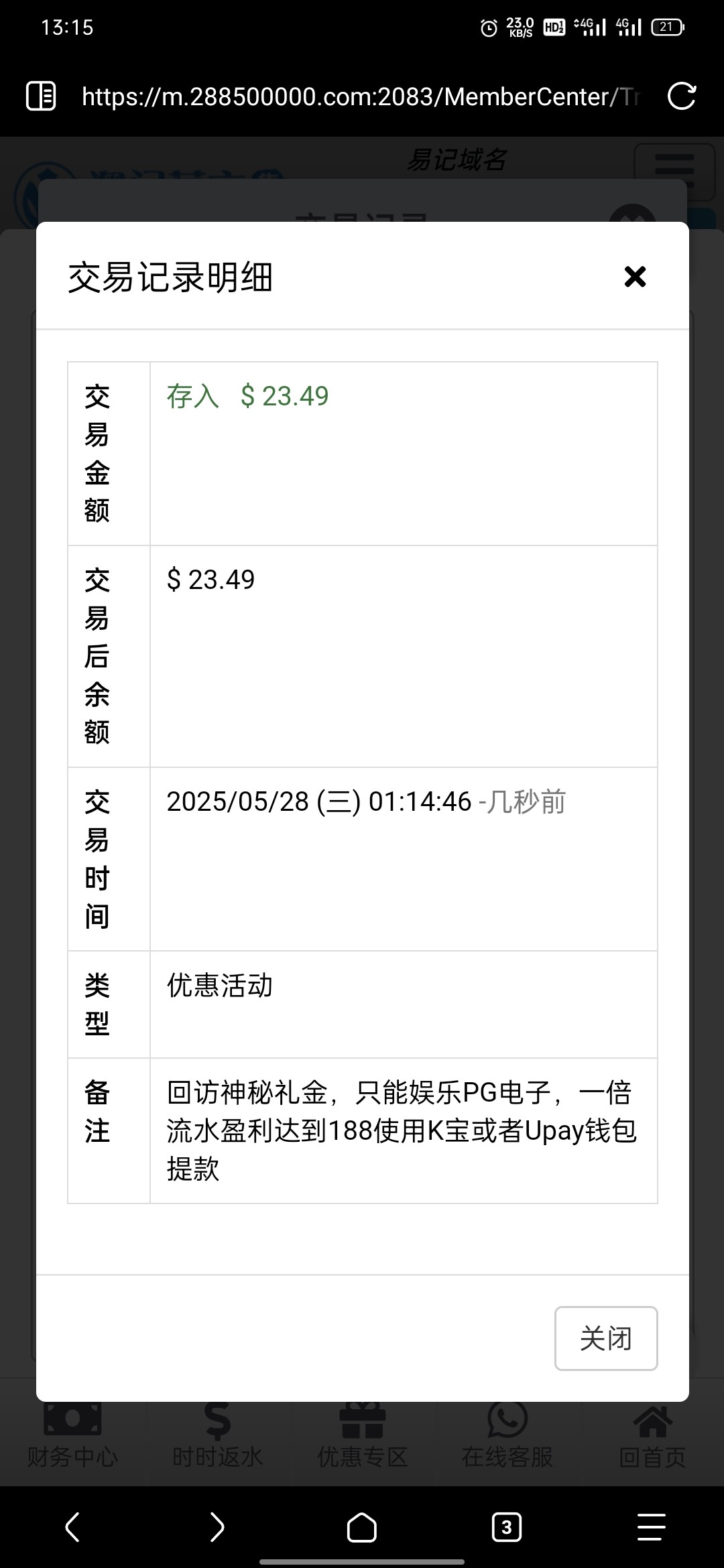Image resolution: width=724 pixels, height=1568 pixels.
Task: Go back to the previous page
Action: click(72, 1527)
